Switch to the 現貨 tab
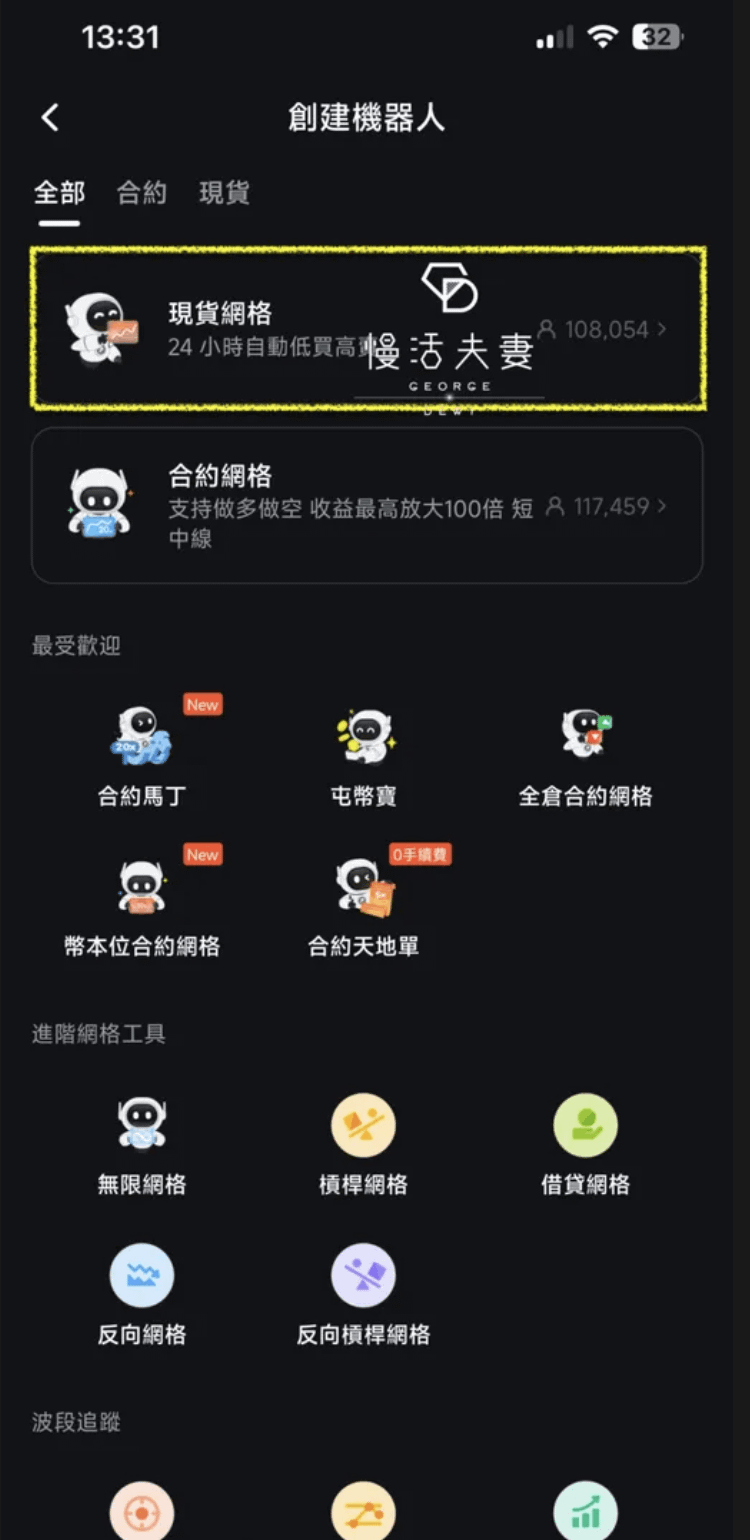This screenshot has height=1540, width=750. (x=224, y=193)
